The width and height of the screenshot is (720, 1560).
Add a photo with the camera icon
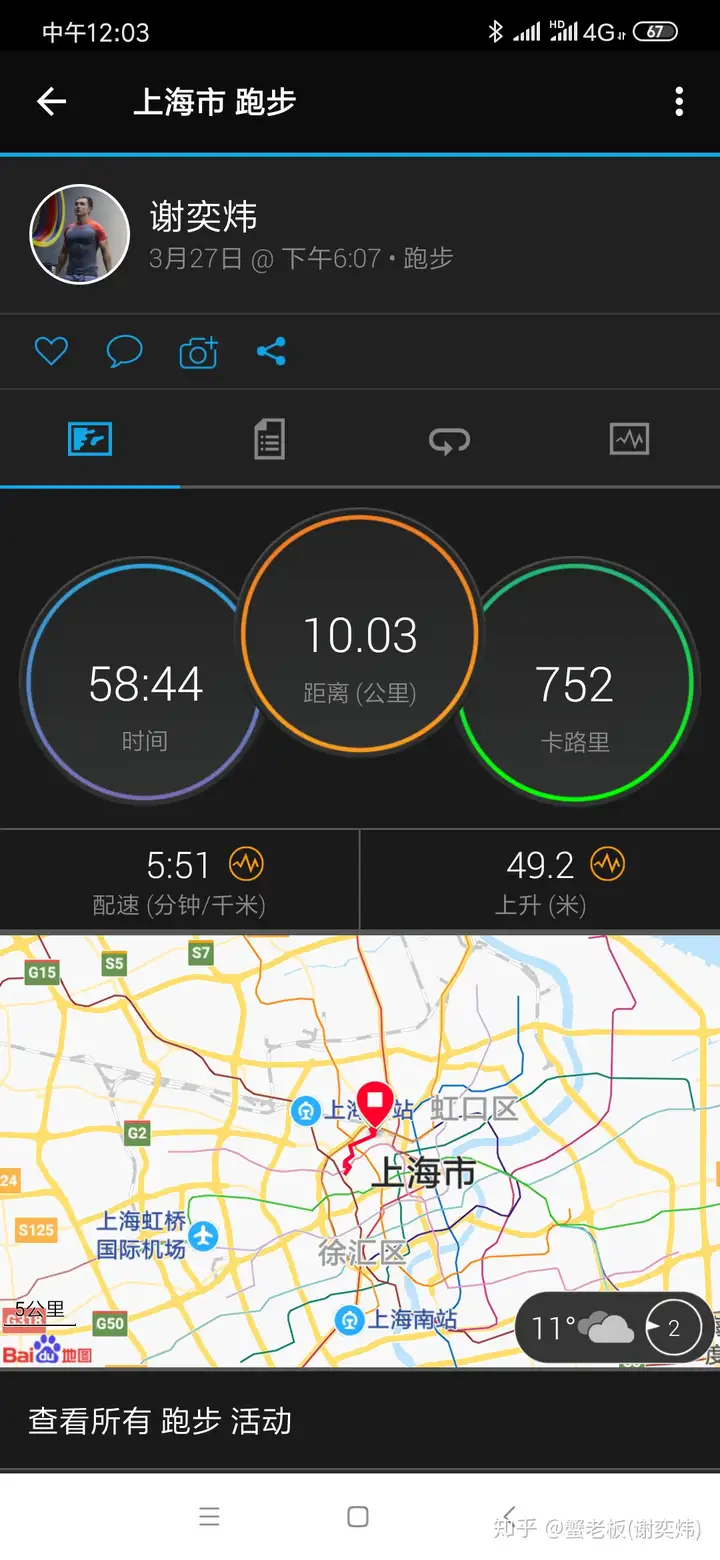(198, 352)
